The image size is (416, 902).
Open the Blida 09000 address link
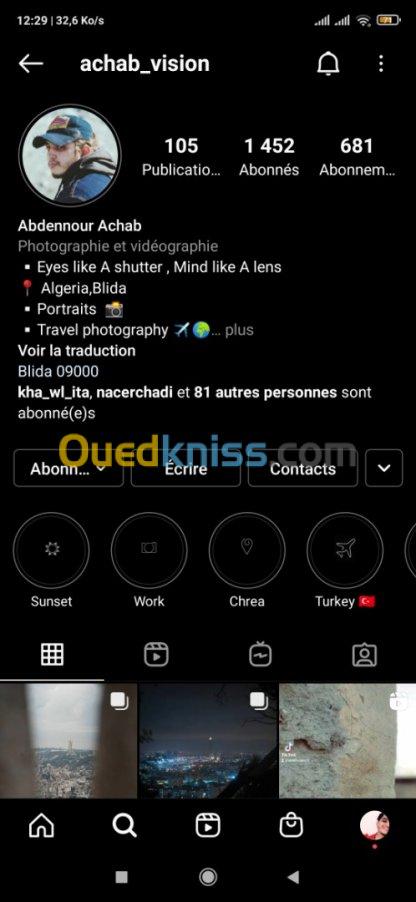coord(58,372)
